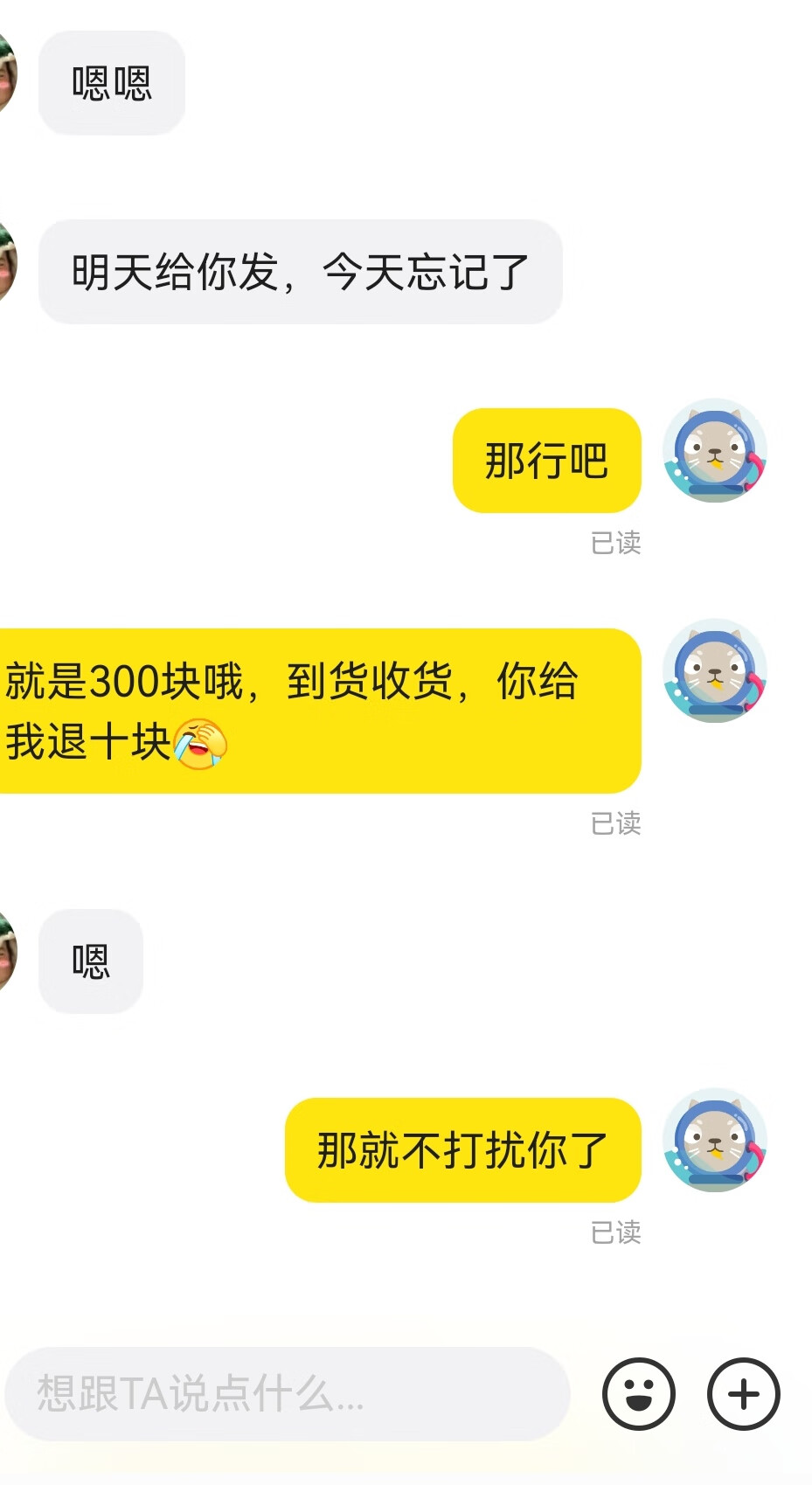Open the emoji picker

(639, 1393)
